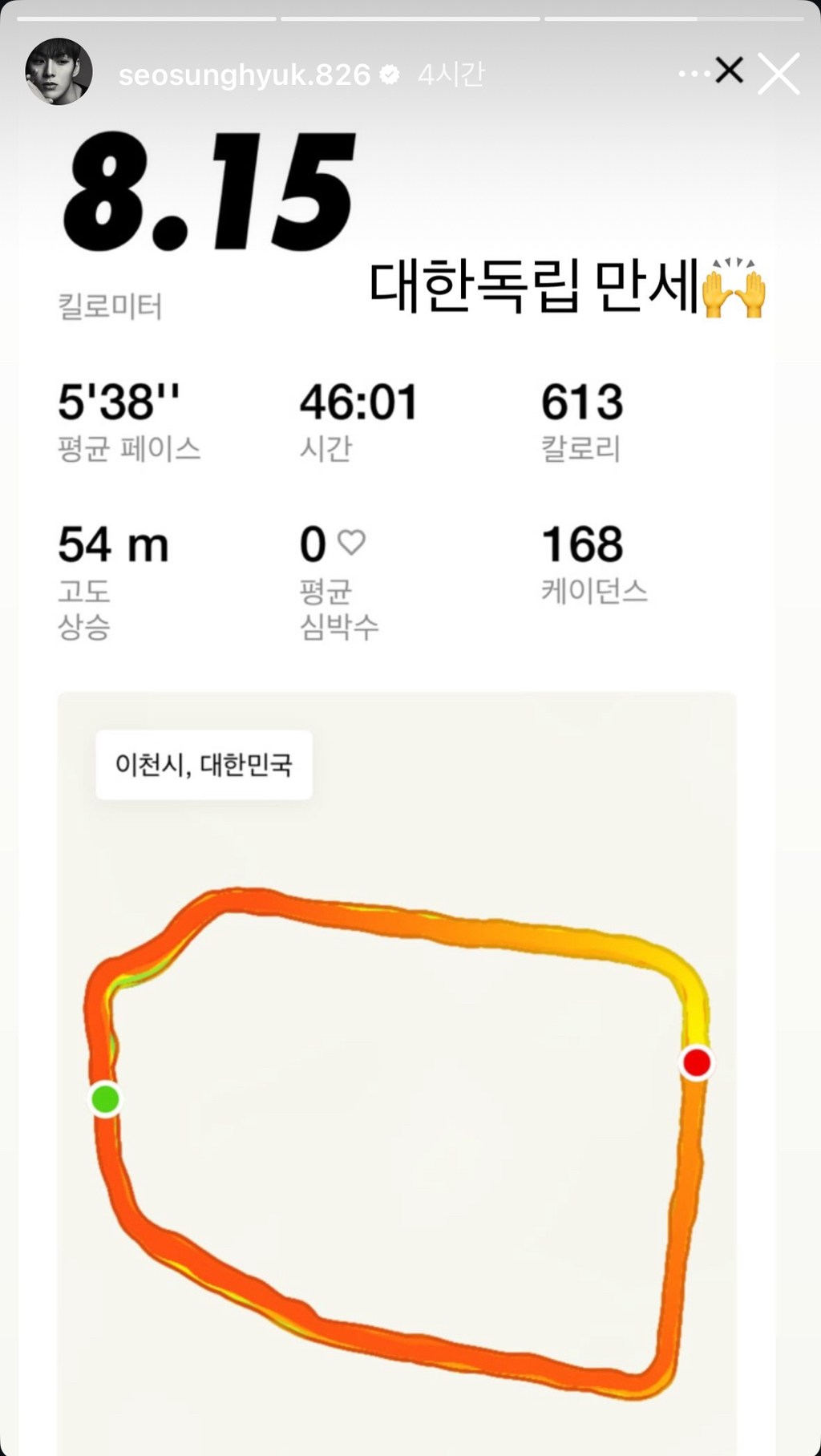
Task: Tap the 46:01 time stat to expand details
Action: tap(358, 403)
